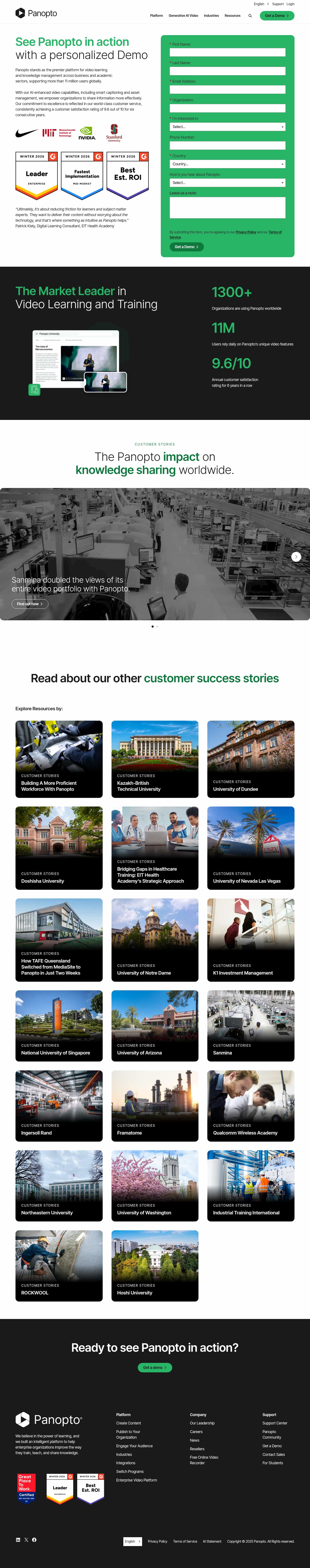Expand the Country dropdown
Screen dimensions: 310x1568
pos(227,164)
